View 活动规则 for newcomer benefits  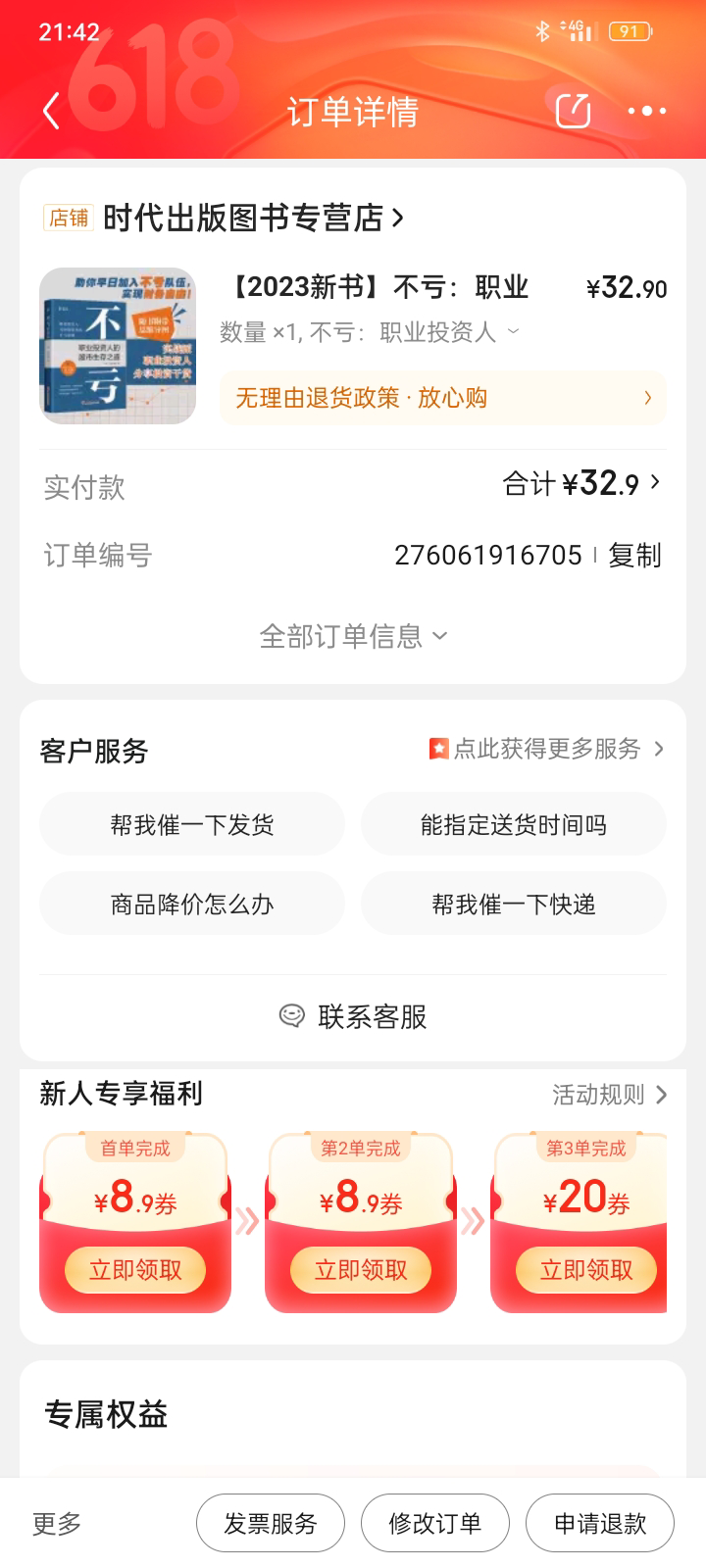pos(609,1095)
